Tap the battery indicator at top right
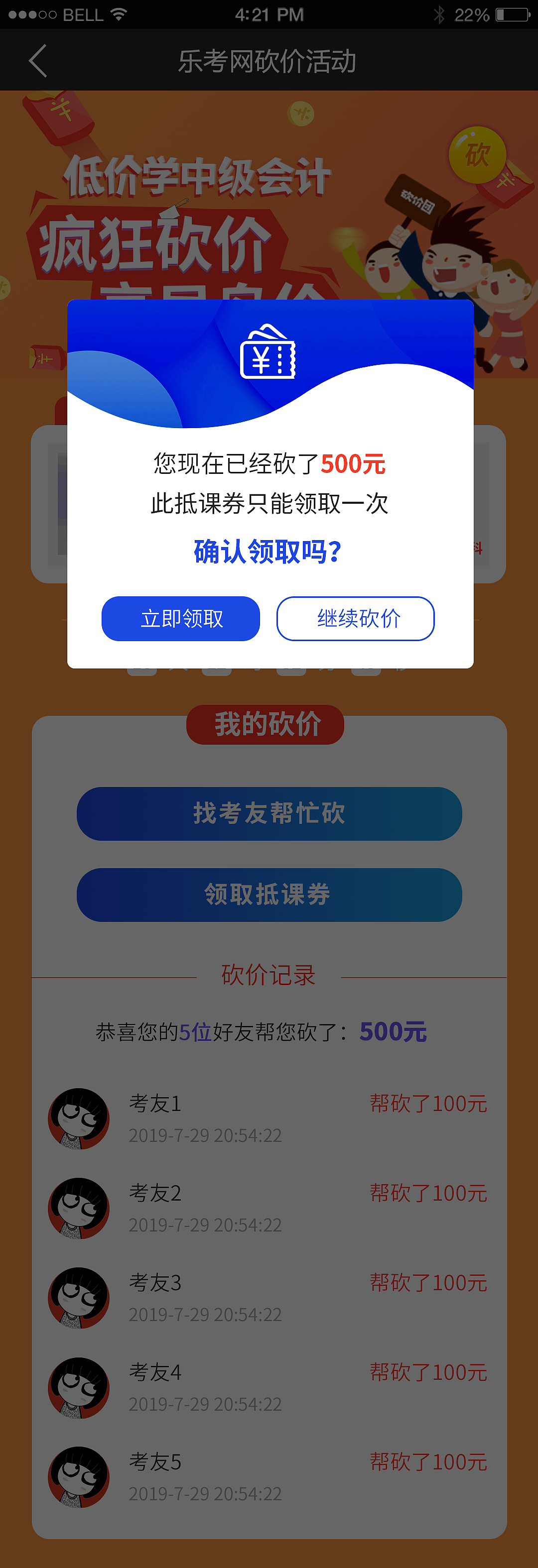 [x=510, y=15]
